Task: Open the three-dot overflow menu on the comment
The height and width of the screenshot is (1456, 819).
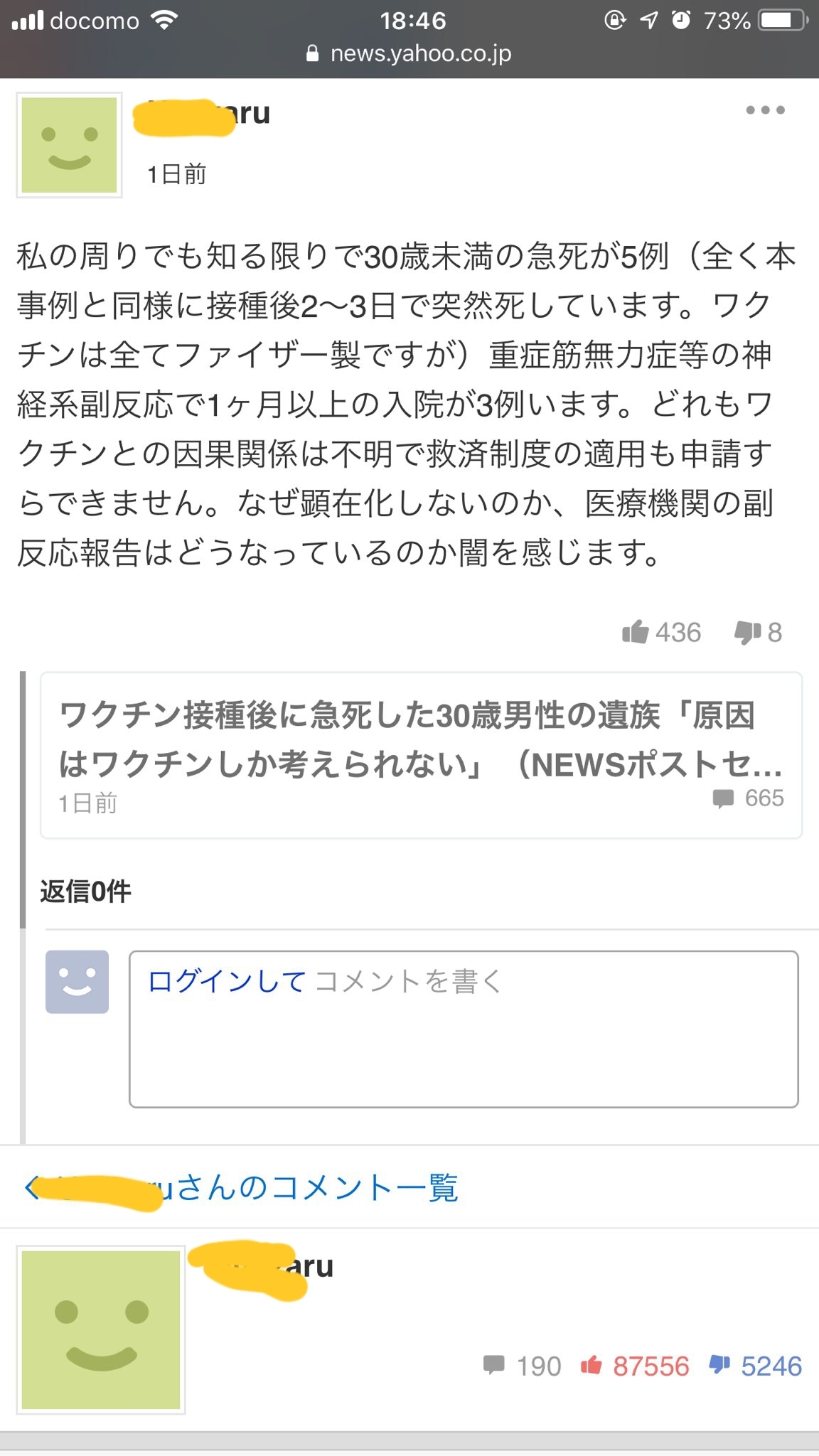Action: [x=765, y=110]
